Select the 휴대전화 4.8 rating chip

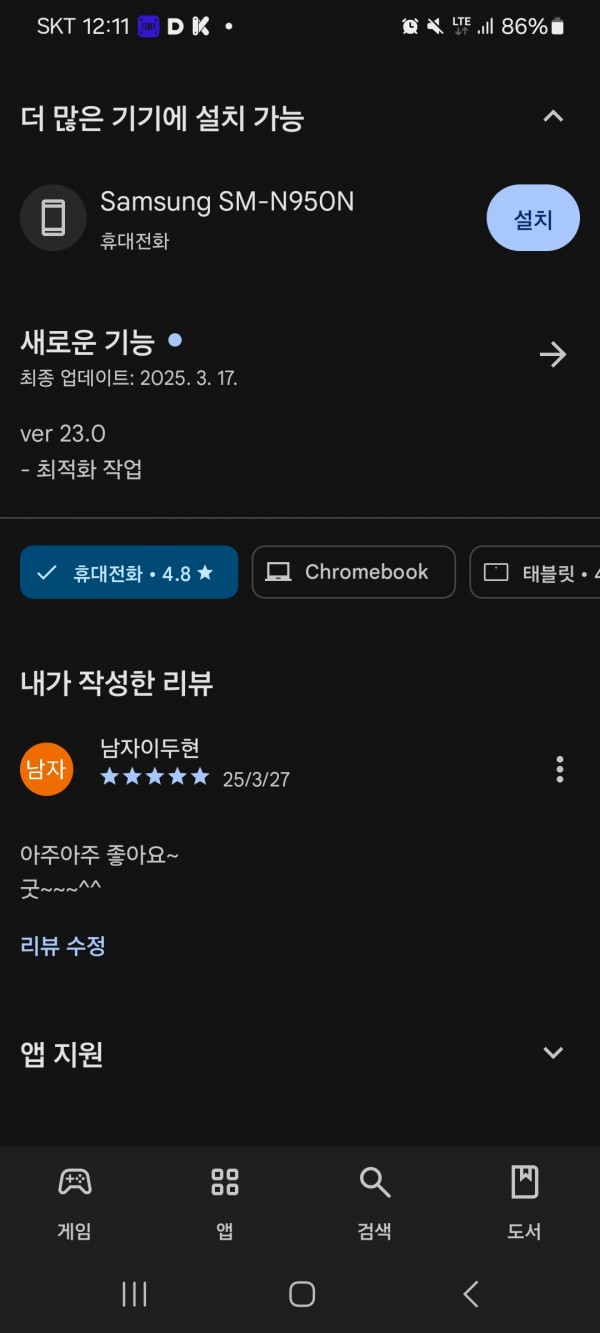[x=129, y=572]
